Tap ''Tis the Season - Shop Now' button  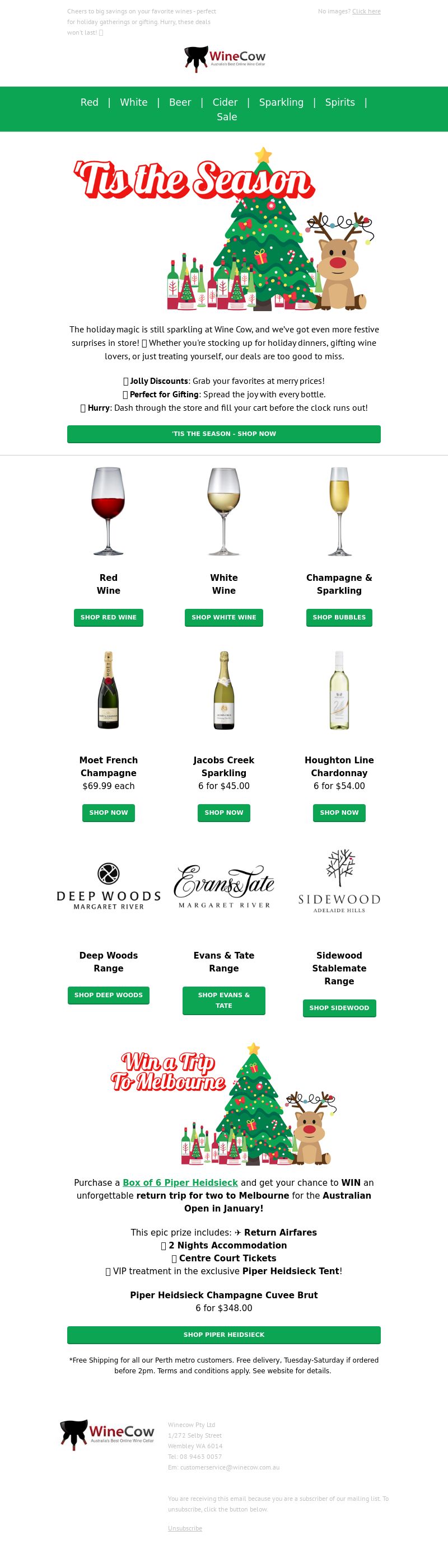223,434
